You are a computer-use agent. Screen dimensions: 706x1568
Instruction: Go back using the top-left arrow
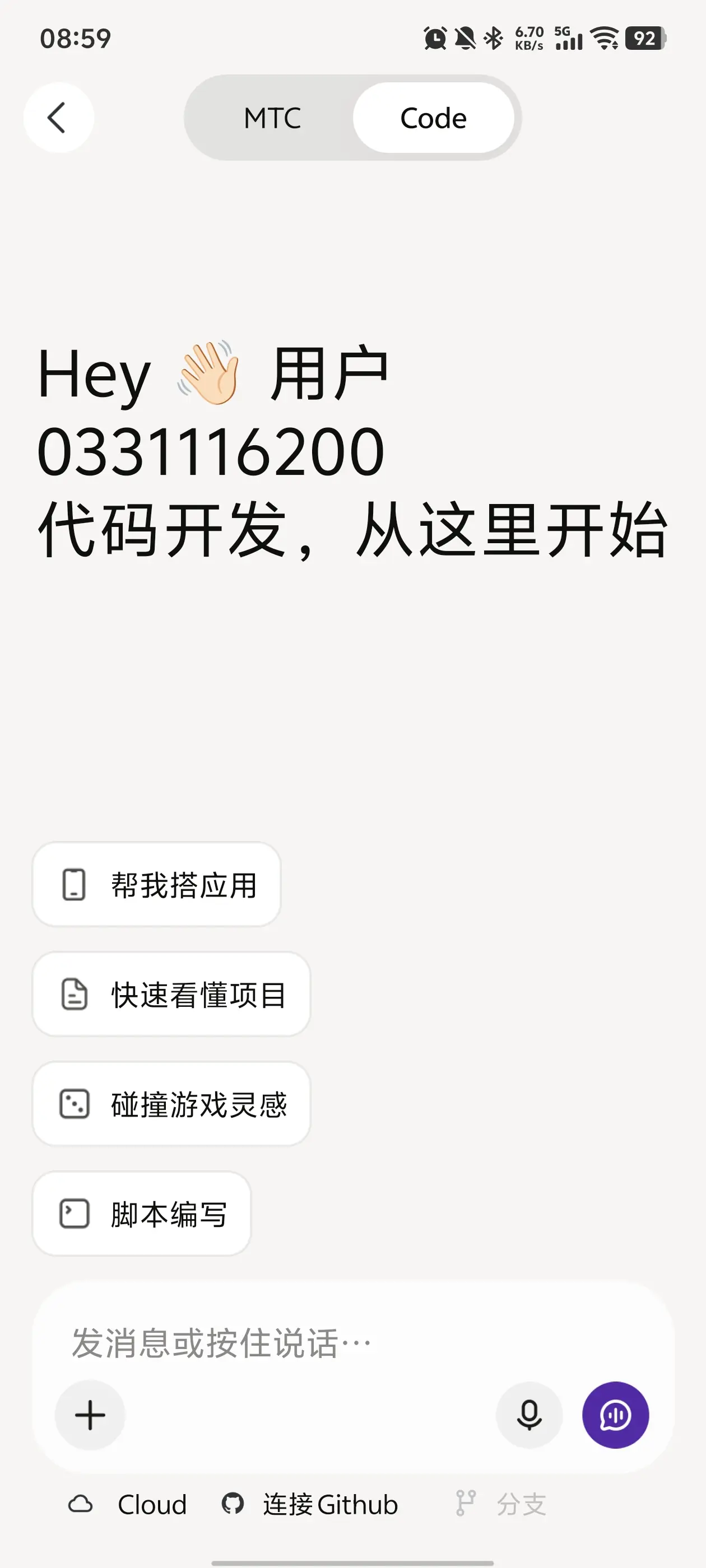[x=58, y=118]
